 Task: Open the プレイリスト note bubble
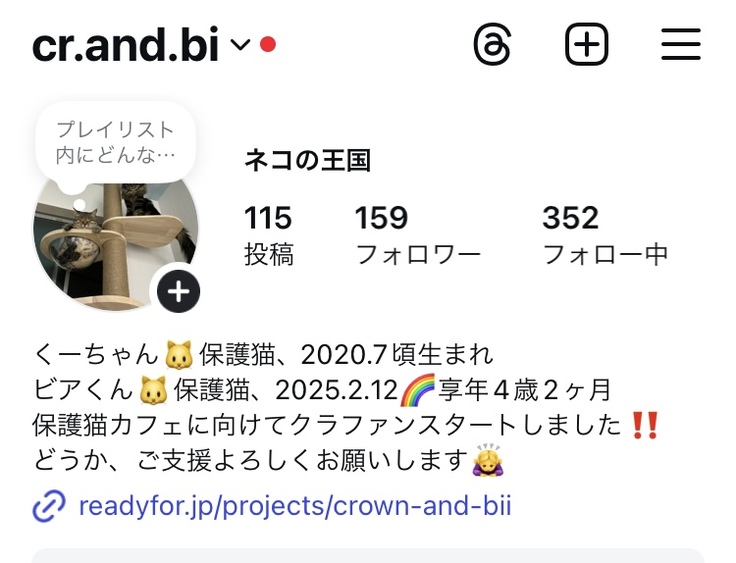pos(115,142)
